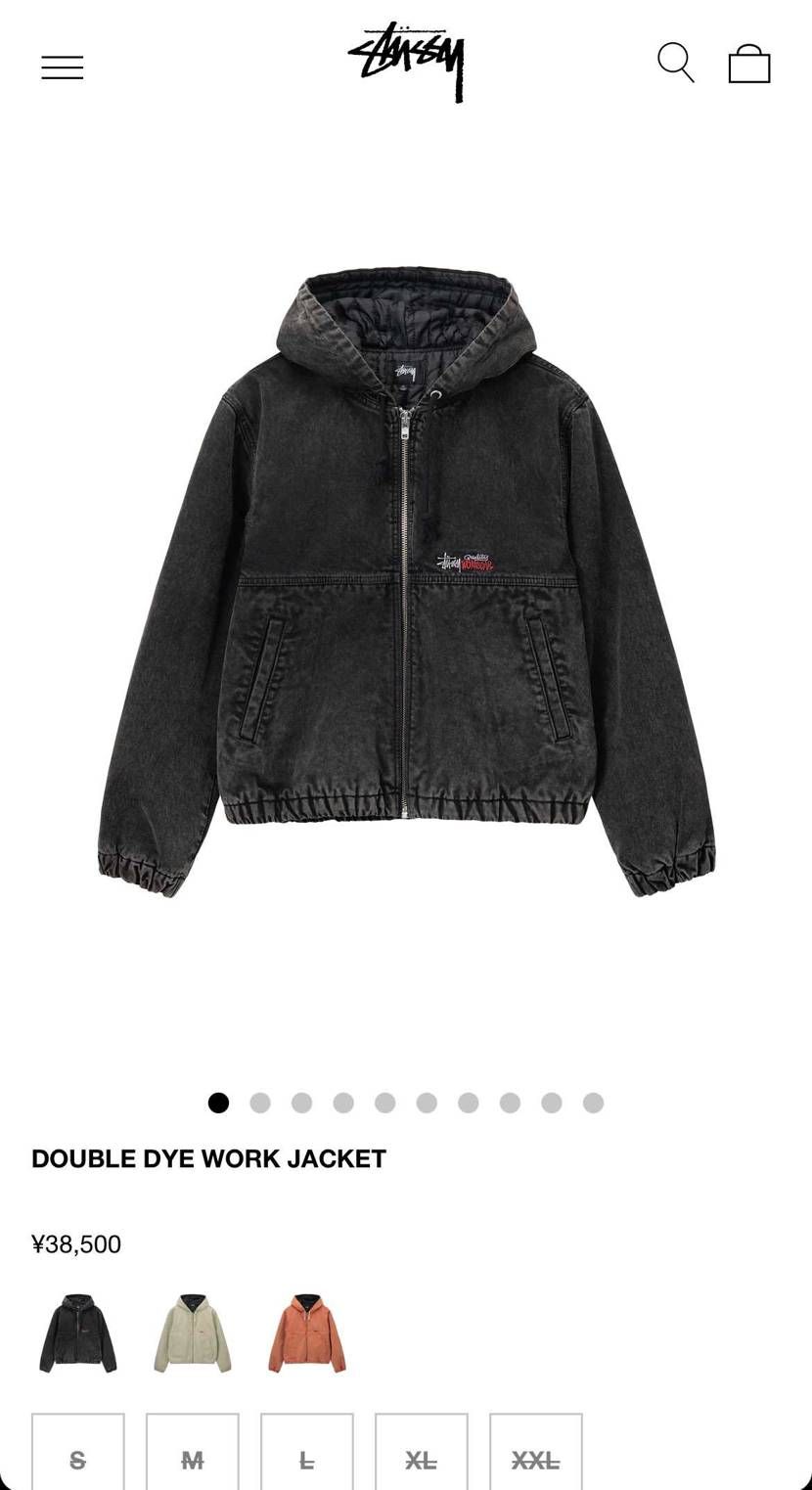
Task: Jump to the second image dot
Action: point(260,1103)
